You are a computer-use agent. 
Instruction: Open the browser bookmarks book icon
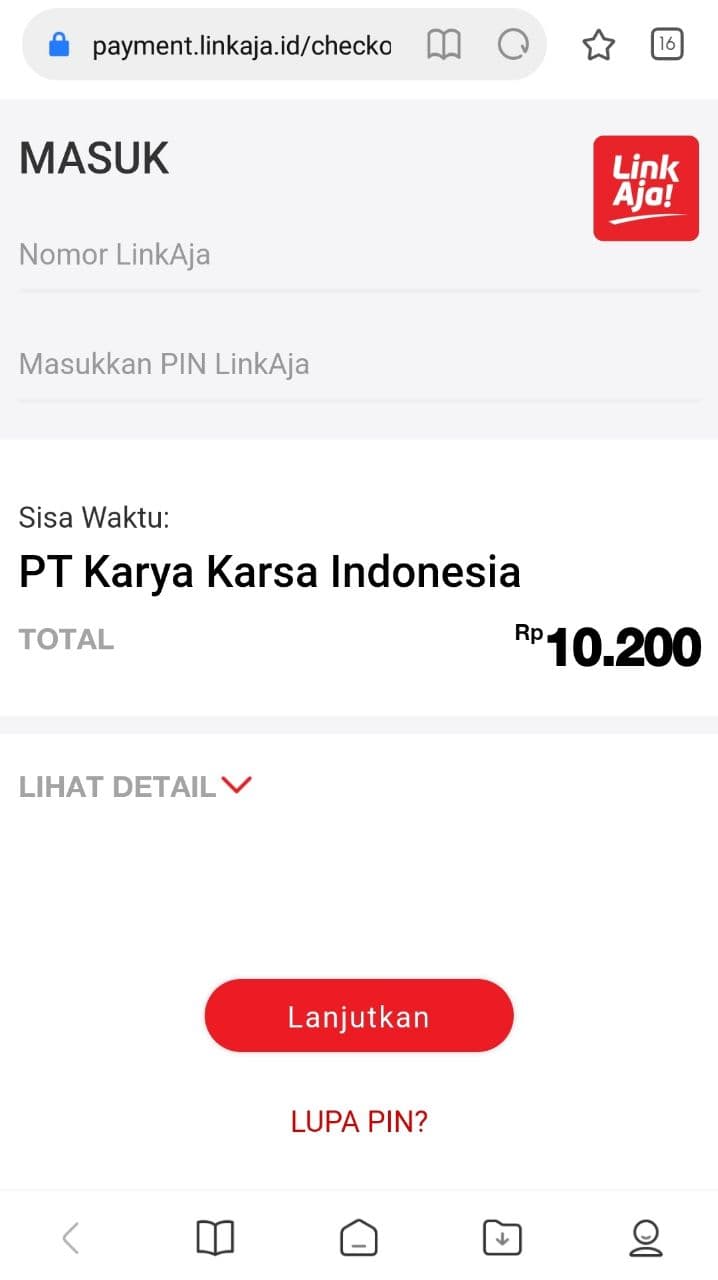click(215, 1238)
